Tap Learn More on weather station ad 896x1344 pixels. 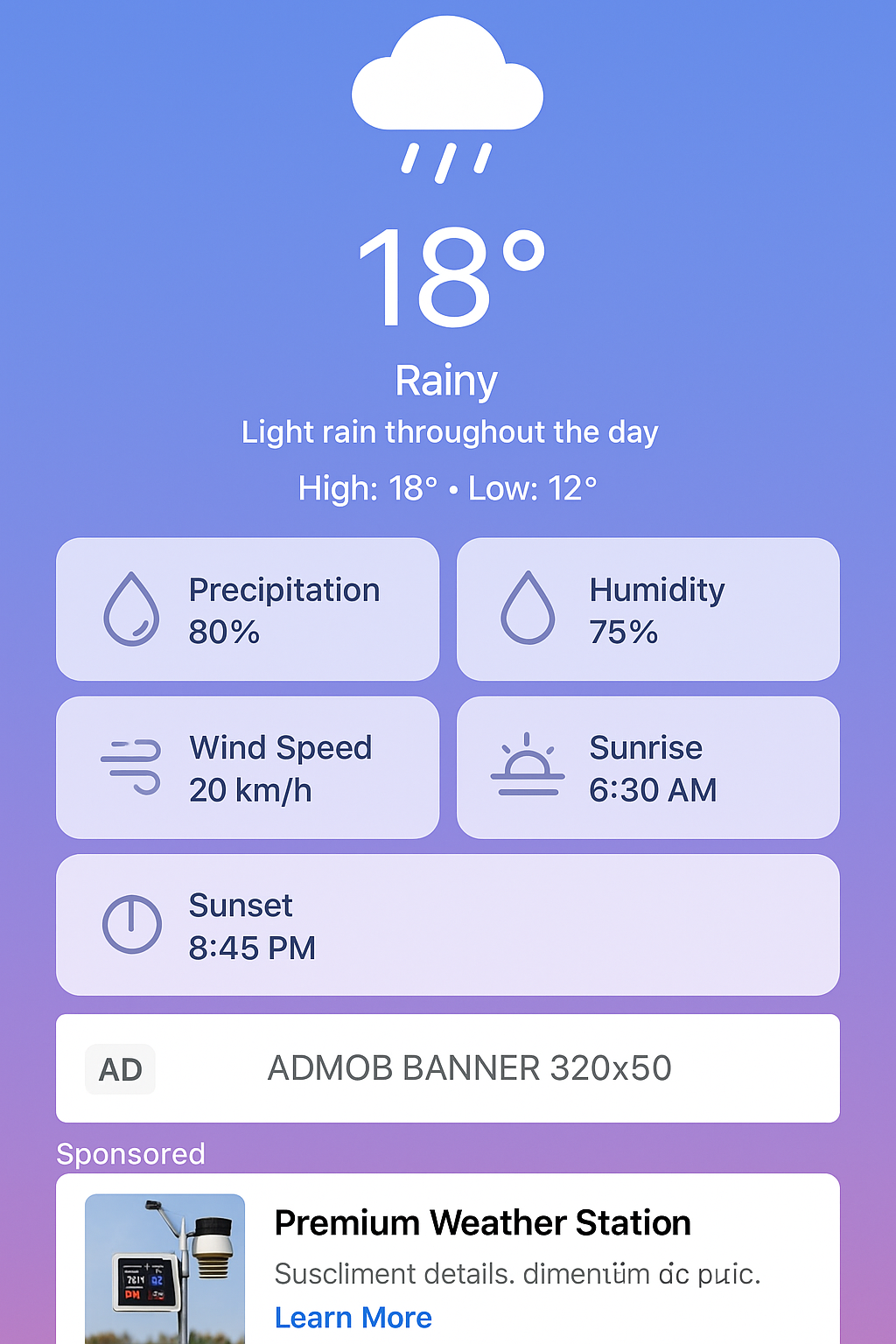(x=353, y=1317)
